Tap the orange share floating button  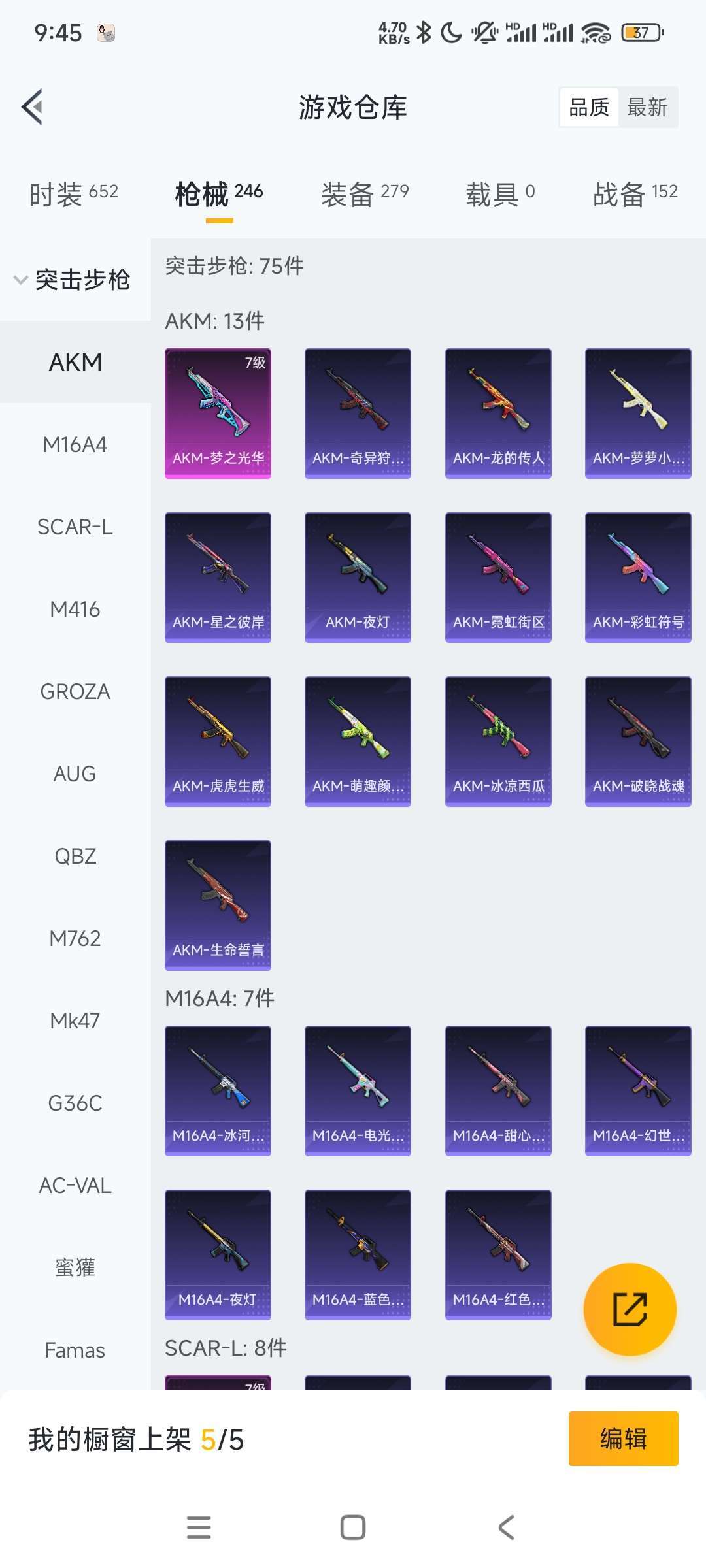tap(630, 1309)
